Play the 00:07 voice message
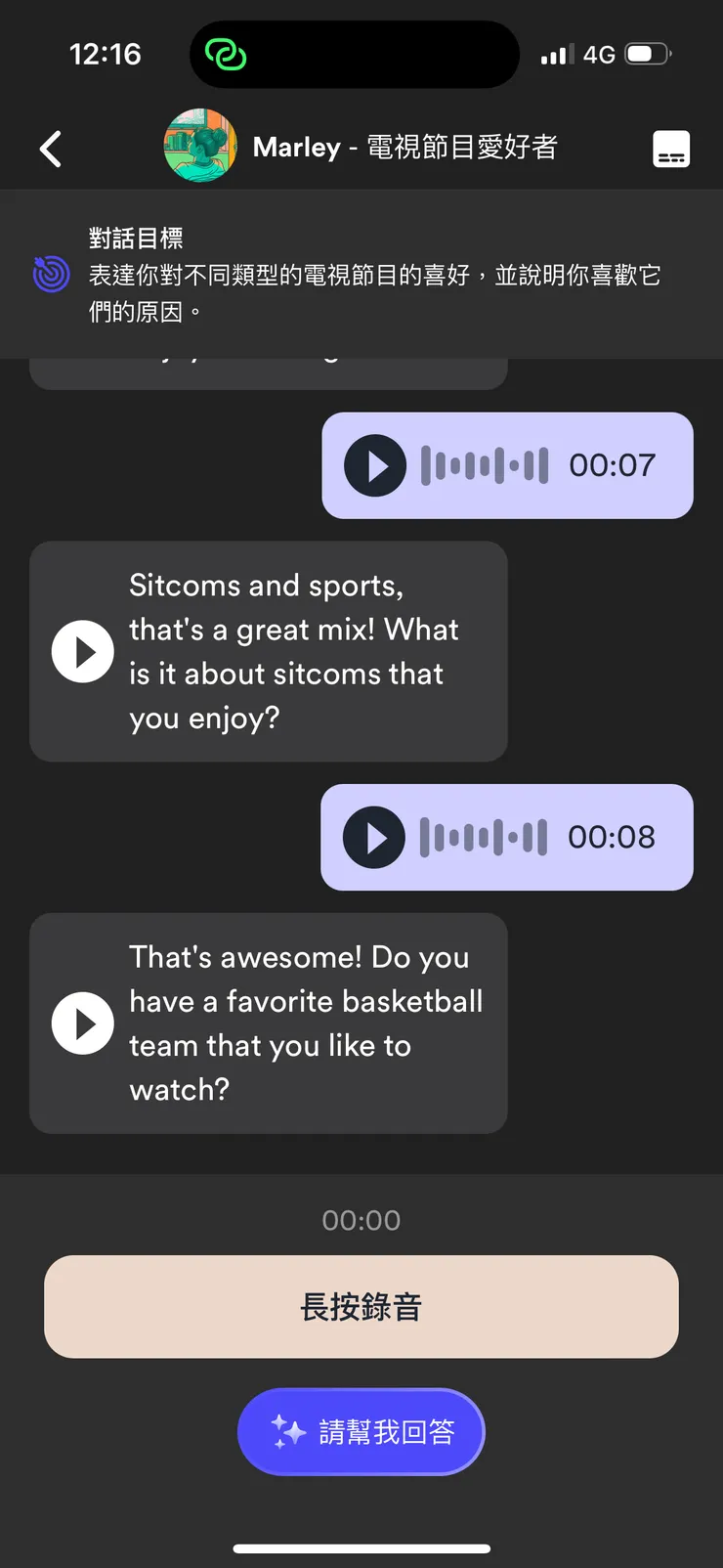723x1568 pixels. coord(375,465)
